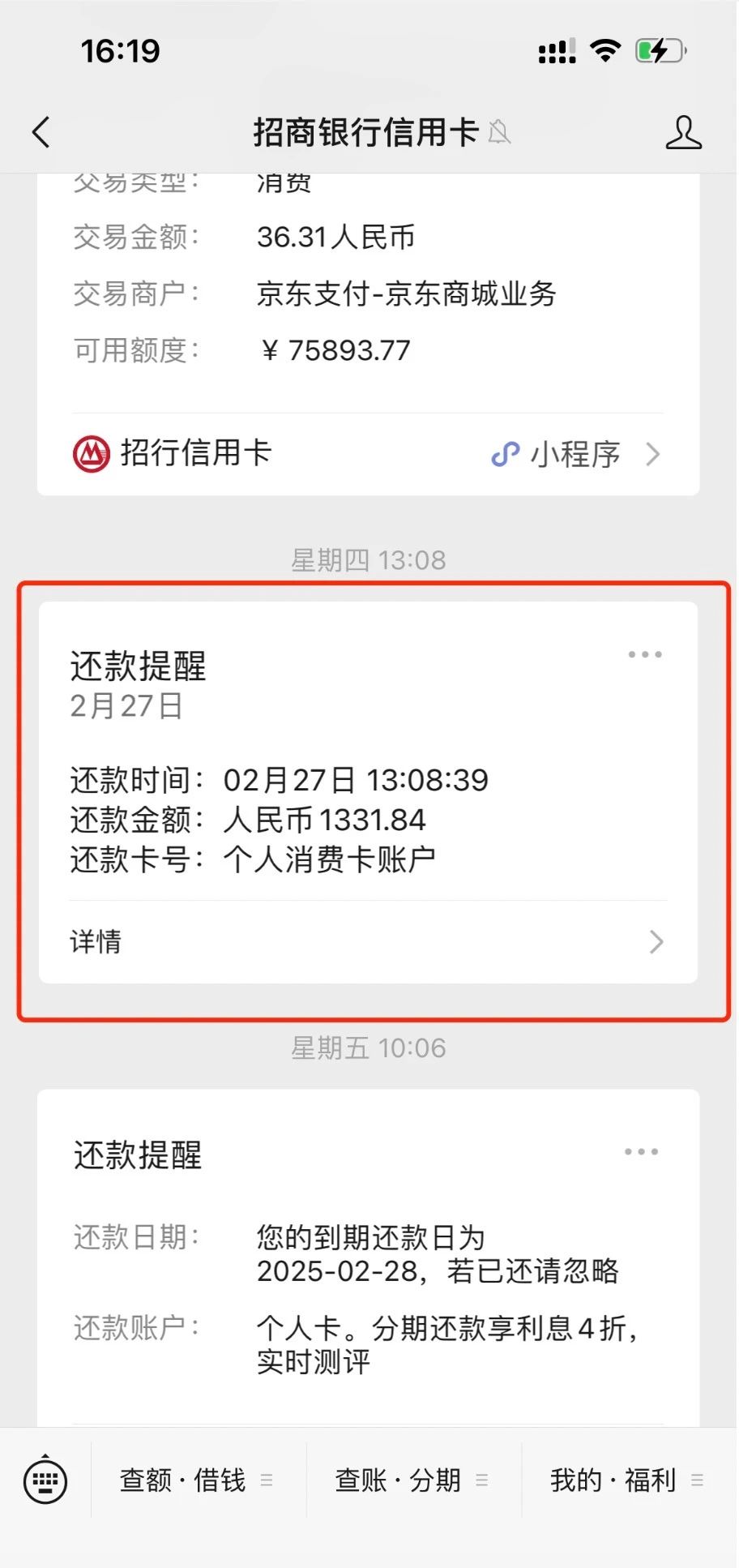This screenshot has width=739, height=1568.
Task: Open the 查账·分期 menu
Action: [413, 1480]
